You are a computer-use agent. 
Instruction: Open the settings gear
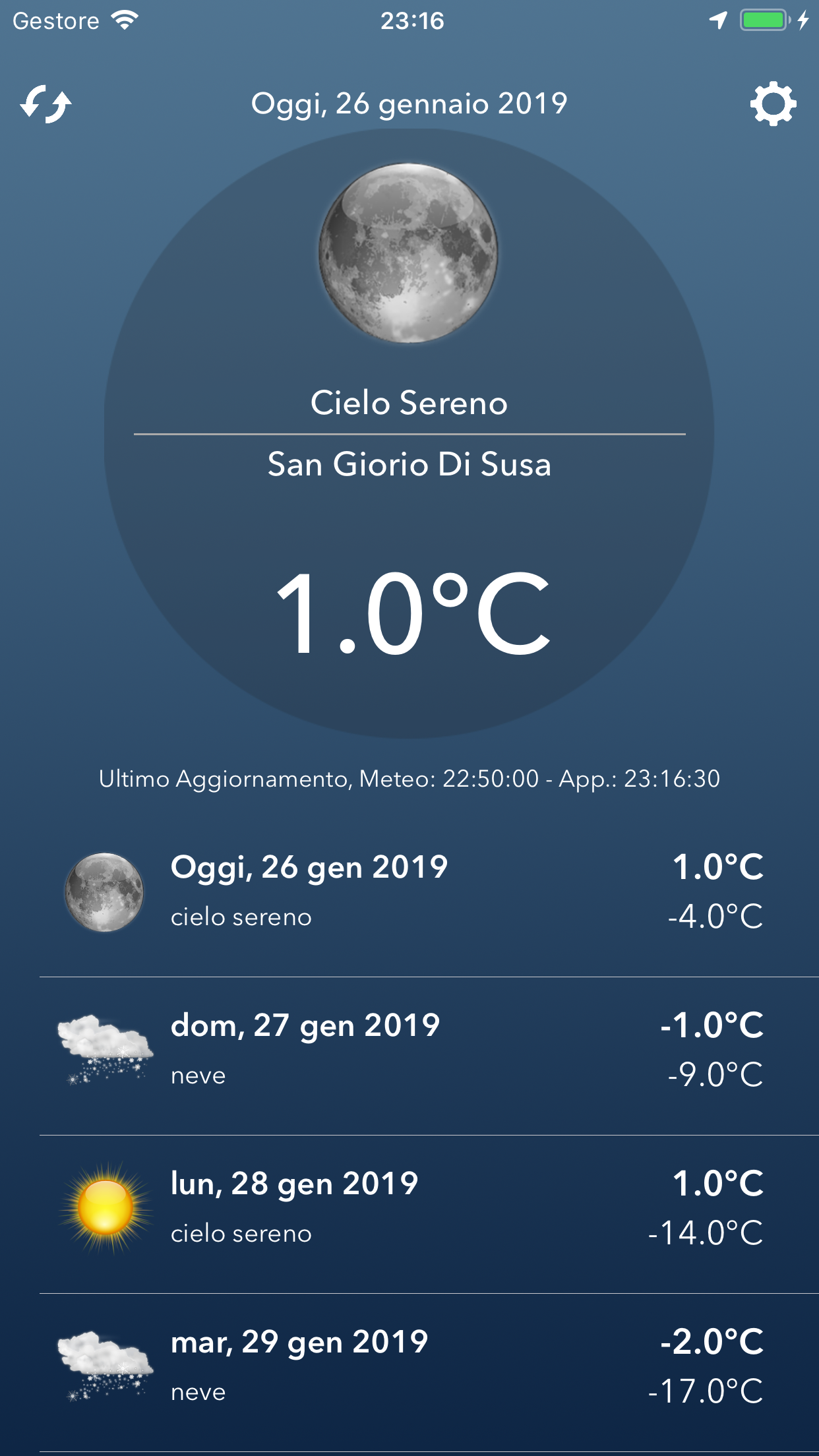(773, 104)
